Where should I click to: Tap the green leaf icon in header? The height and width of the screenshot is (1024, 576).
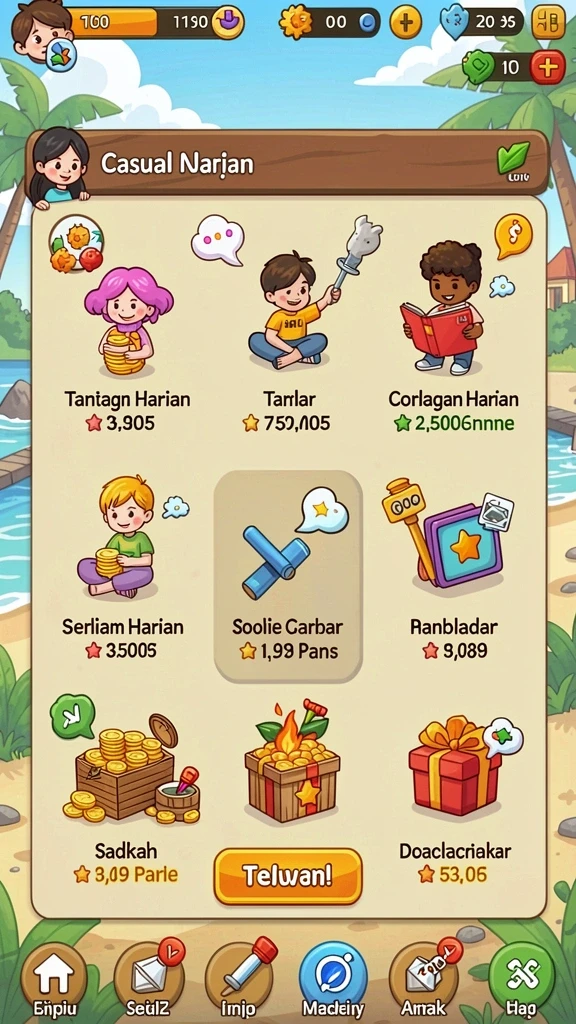coord(514,159)
